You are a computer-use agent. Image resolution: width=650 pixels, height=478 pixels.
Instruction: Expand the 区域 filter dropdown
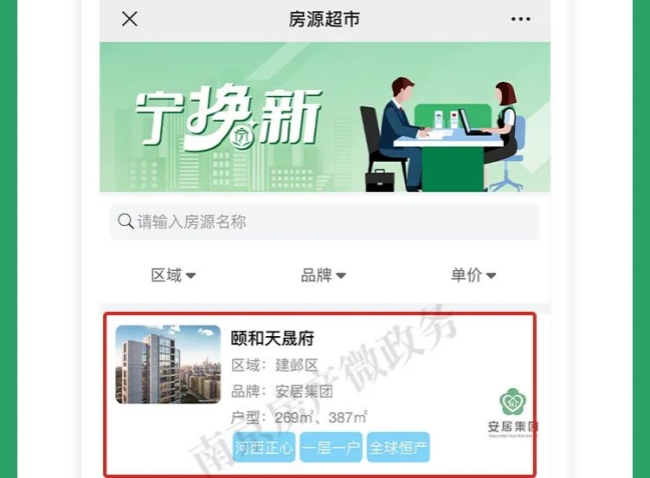click(x=173, y=275)
